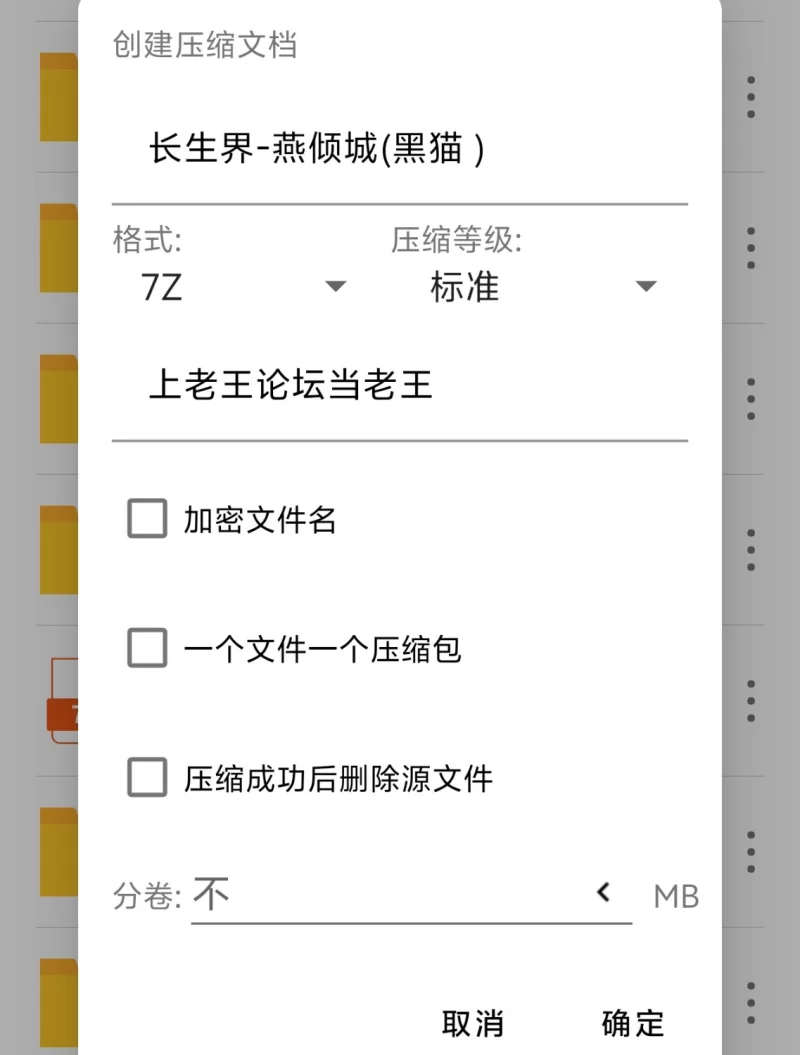Viewport: 800px width, 1055px height.
Task: Expand the 分卷 size arrow next to MB
Action: pos(603,893)
